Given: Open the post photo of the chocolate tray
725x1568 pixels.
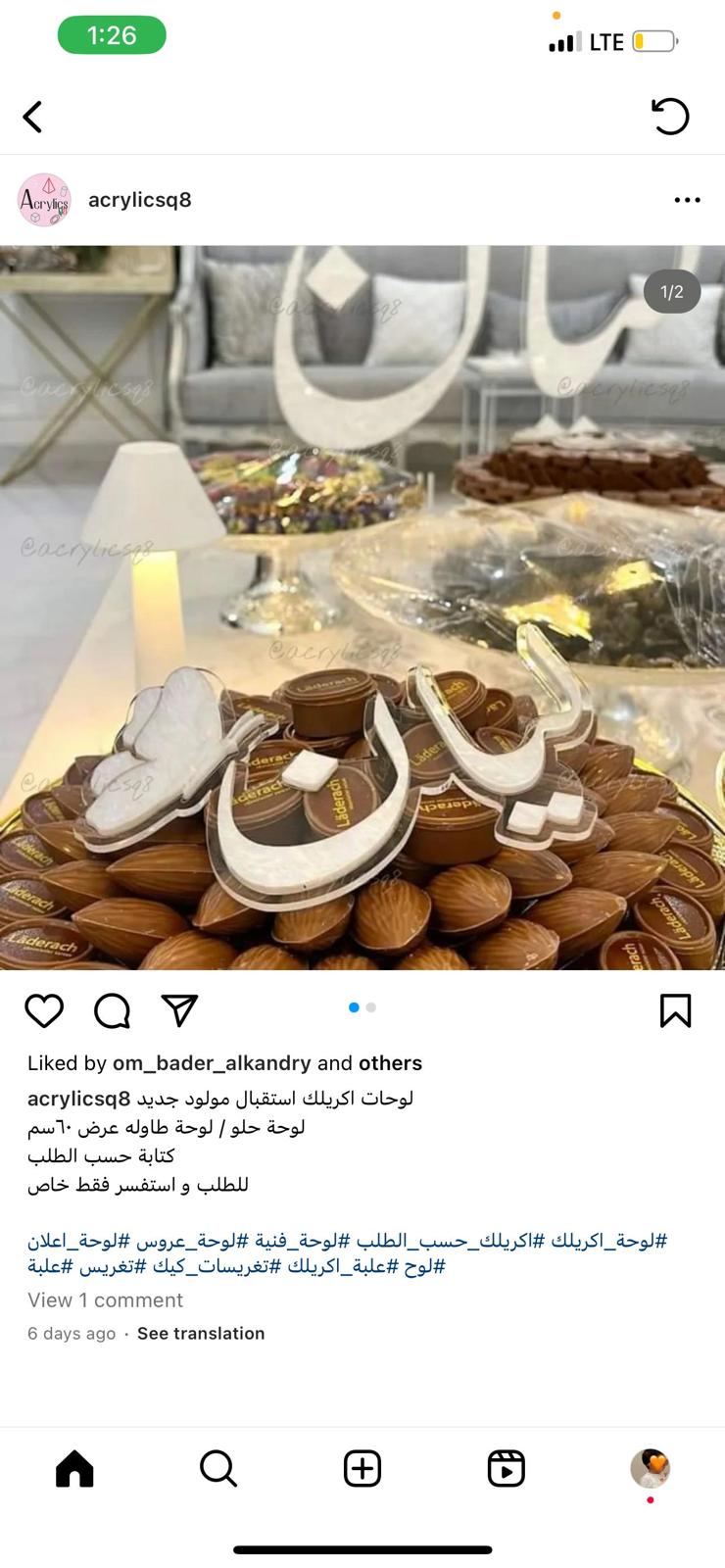Looking at the screenshot, I should 362,608.
